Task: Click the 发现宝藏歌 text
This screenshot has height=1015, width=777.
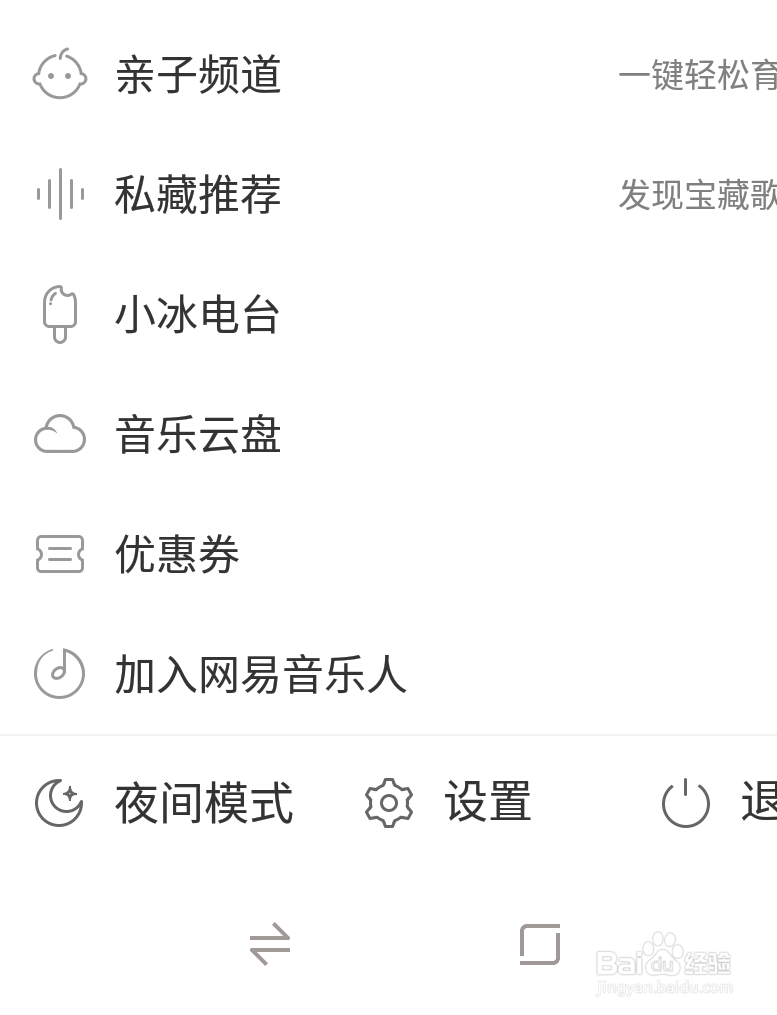Action: tap(697, 197)
